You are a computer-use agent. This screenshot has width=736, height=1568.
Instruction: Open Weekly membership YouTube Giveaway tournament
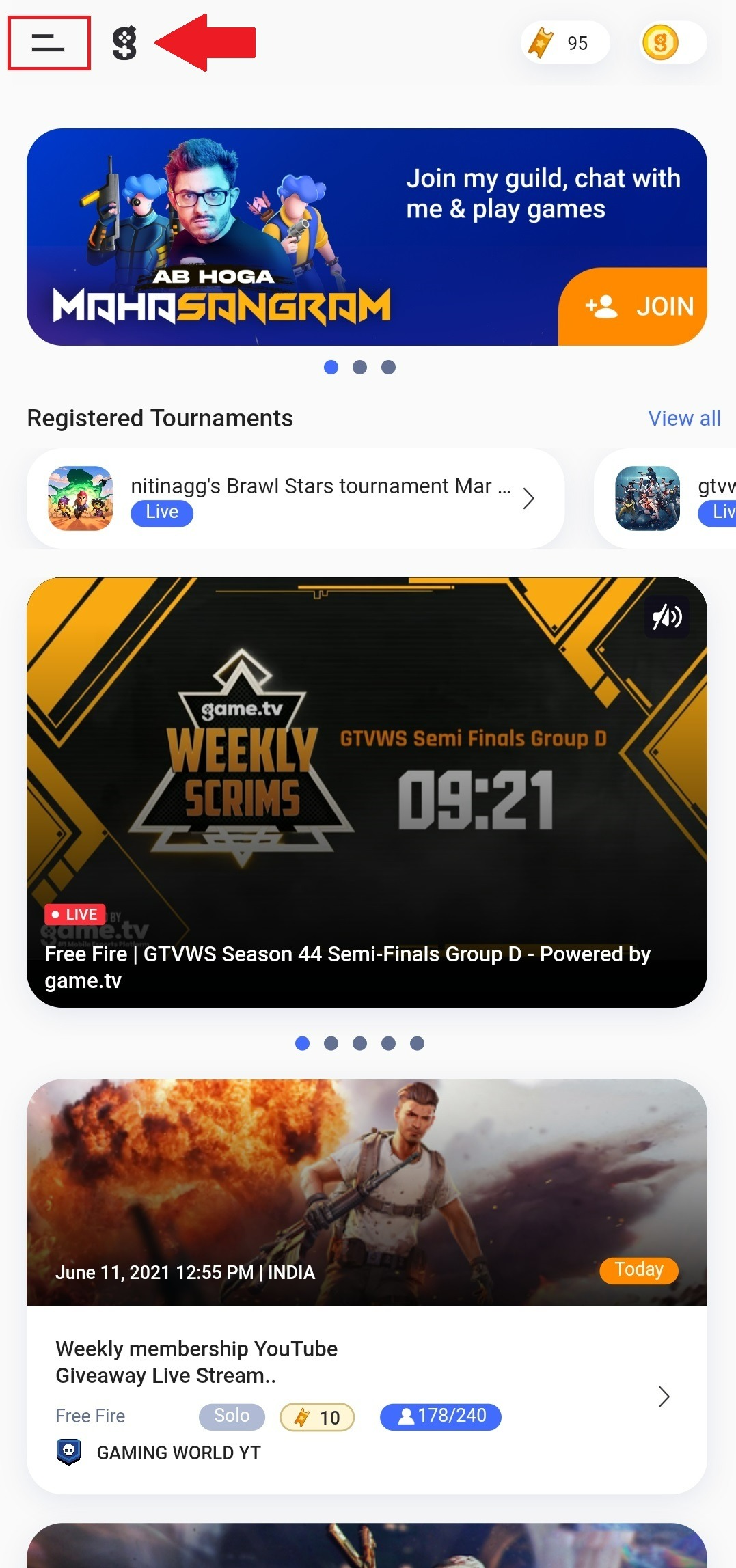tap(367, 1286)
